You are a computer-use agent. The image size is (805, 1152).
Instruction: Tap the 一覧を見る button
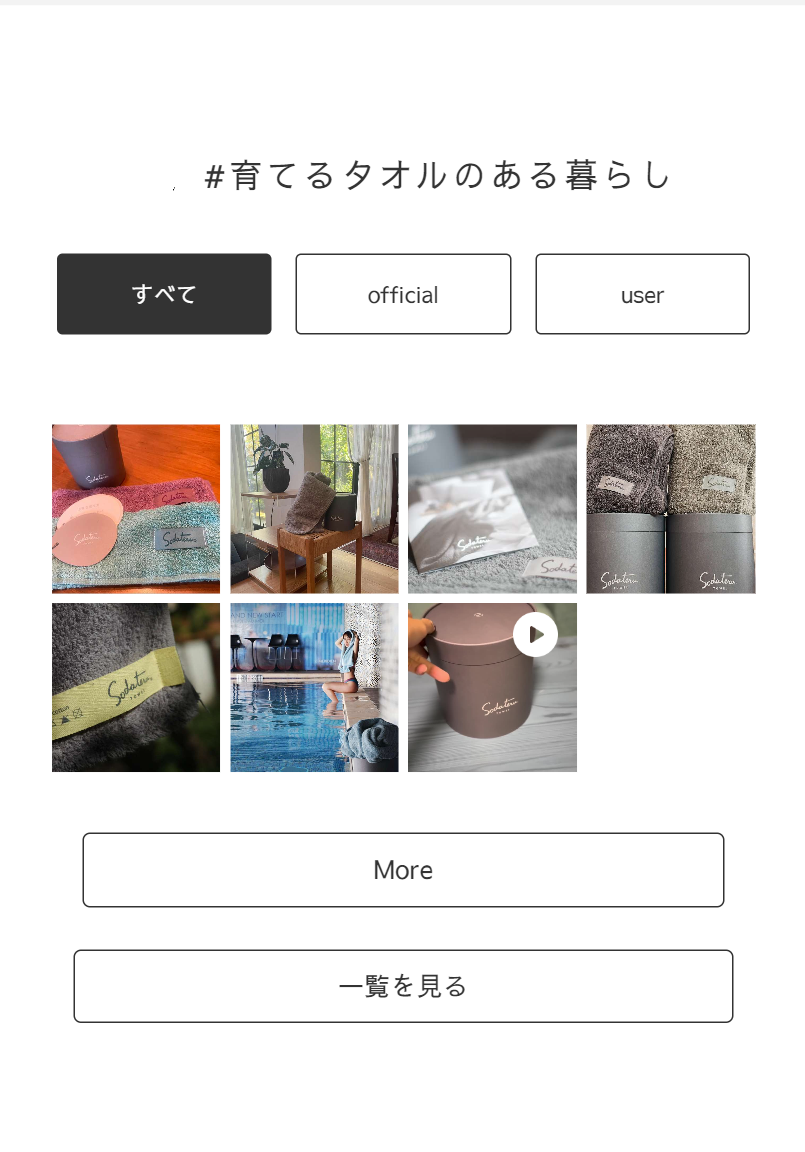point(403,986)
